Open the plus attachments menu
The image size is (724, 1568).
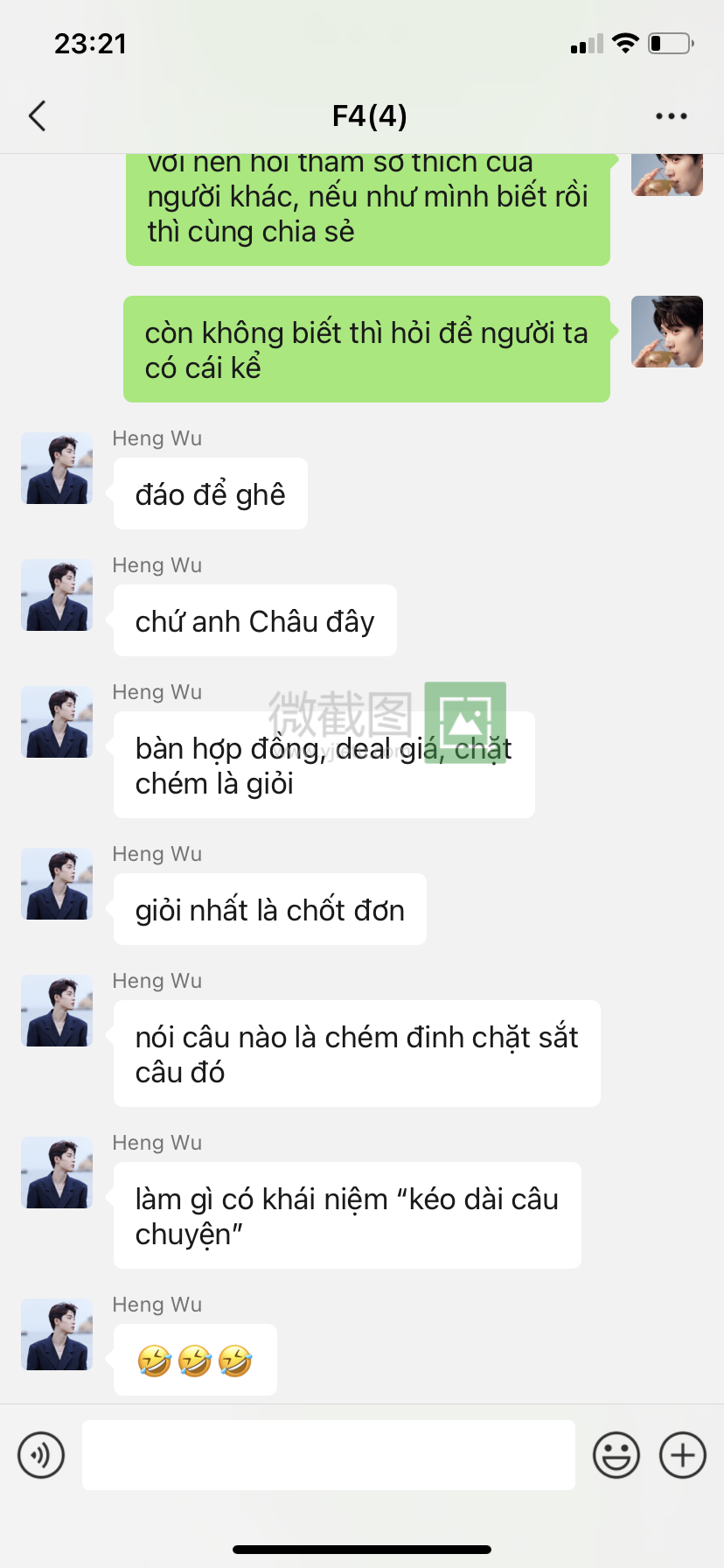682,1455
